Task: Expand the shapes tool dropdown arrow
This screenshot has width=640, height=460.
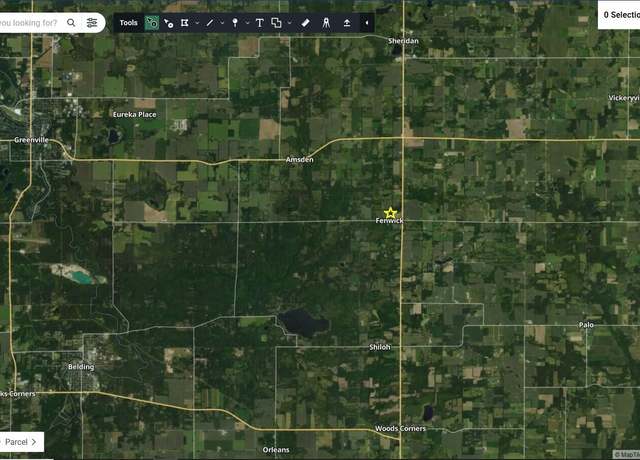Action: tap(290, 22)
